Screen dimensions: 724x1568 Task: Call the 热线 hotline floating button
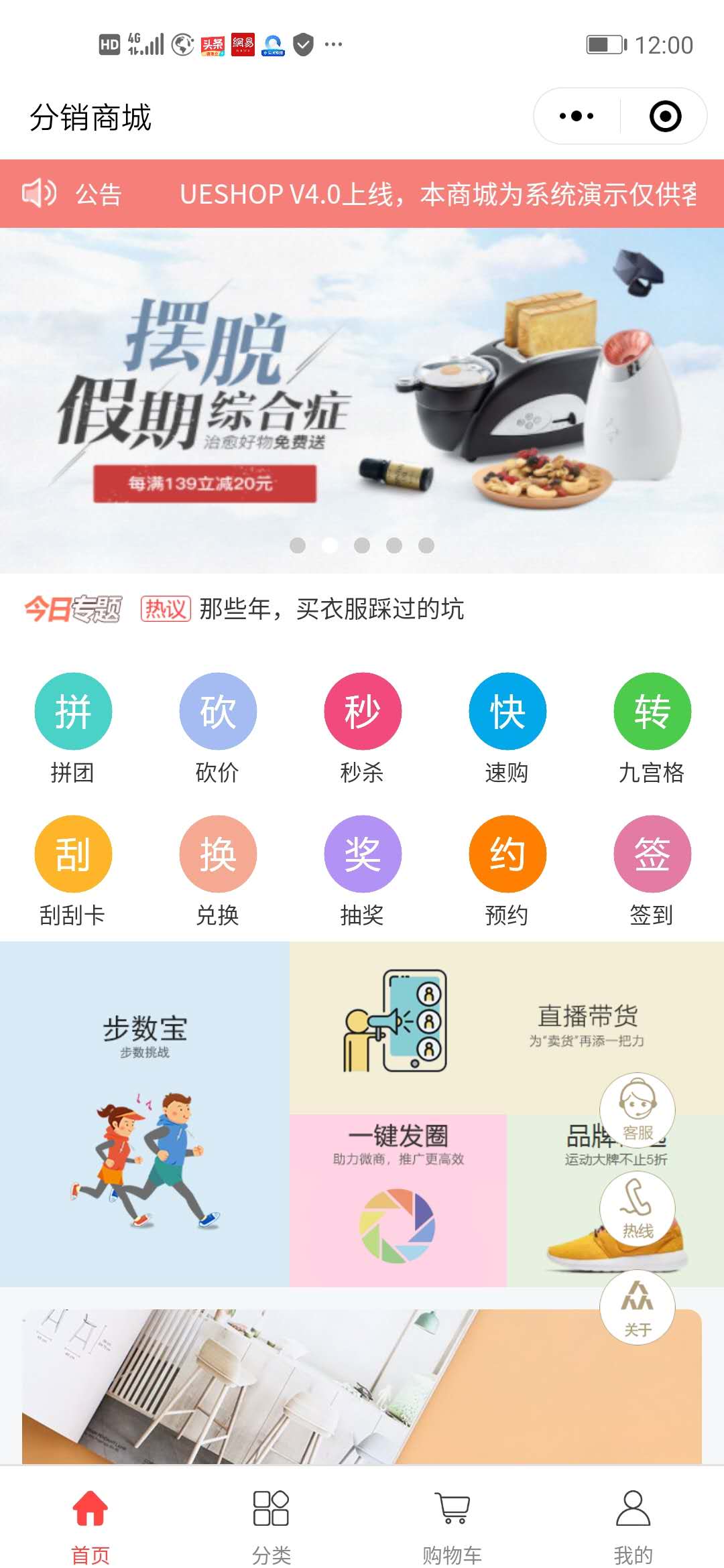pyautogui.click(x=637, y=1208)
